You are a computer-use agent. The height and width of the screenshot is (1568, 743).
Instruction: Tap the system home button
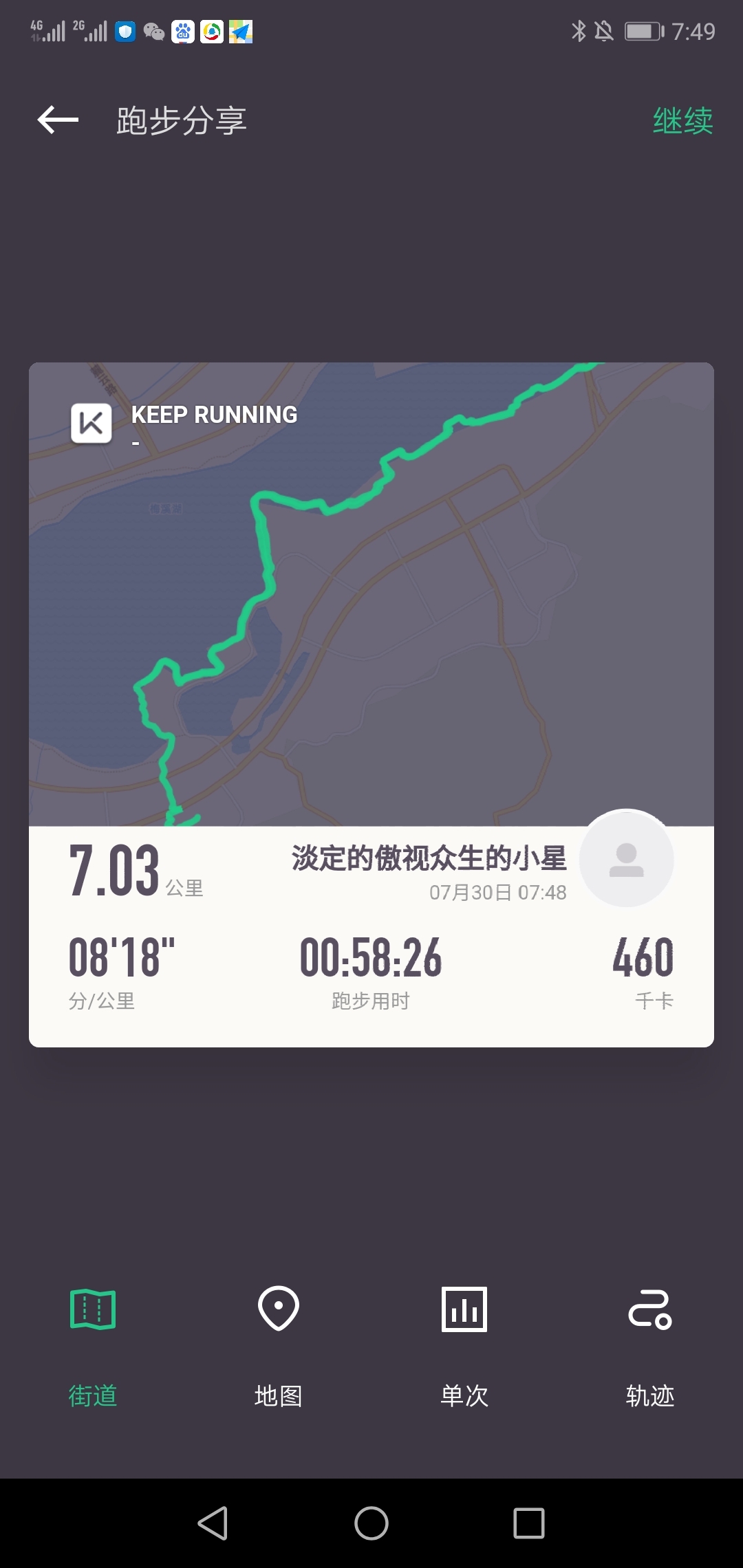point(371,1523)
